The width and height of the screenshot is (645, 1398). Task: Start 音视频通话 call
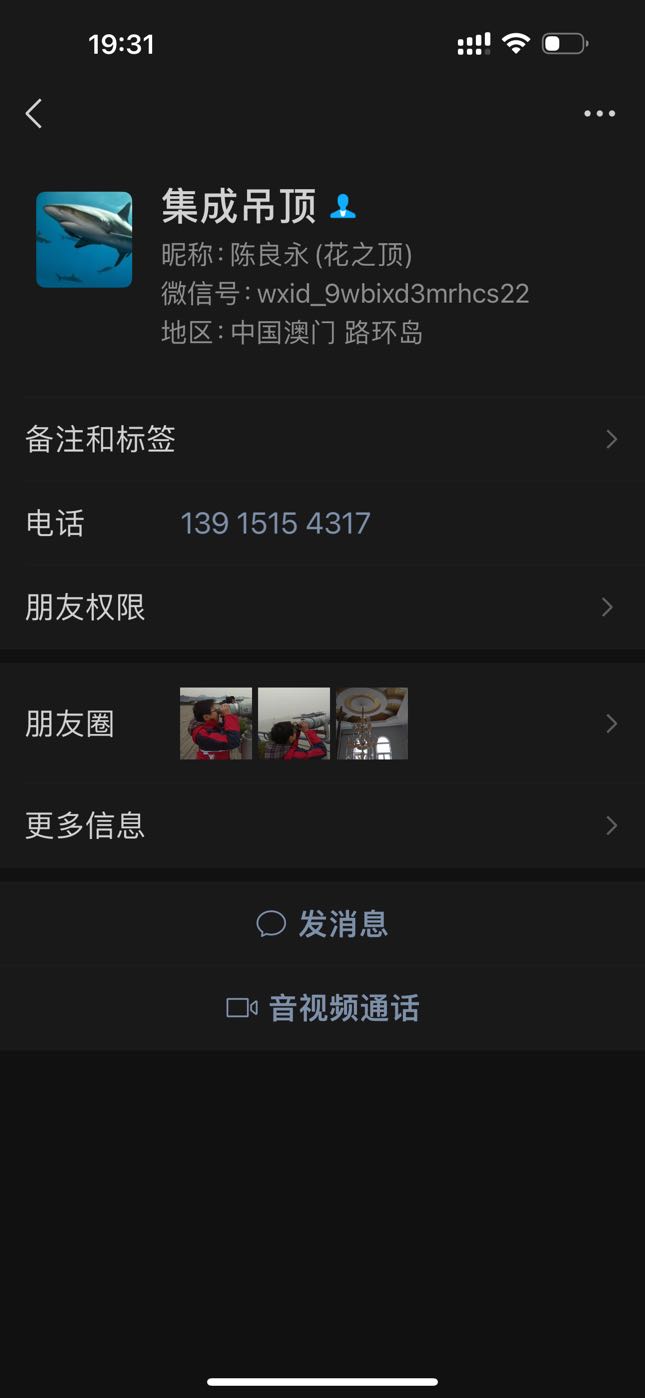tap(322, 1007)
